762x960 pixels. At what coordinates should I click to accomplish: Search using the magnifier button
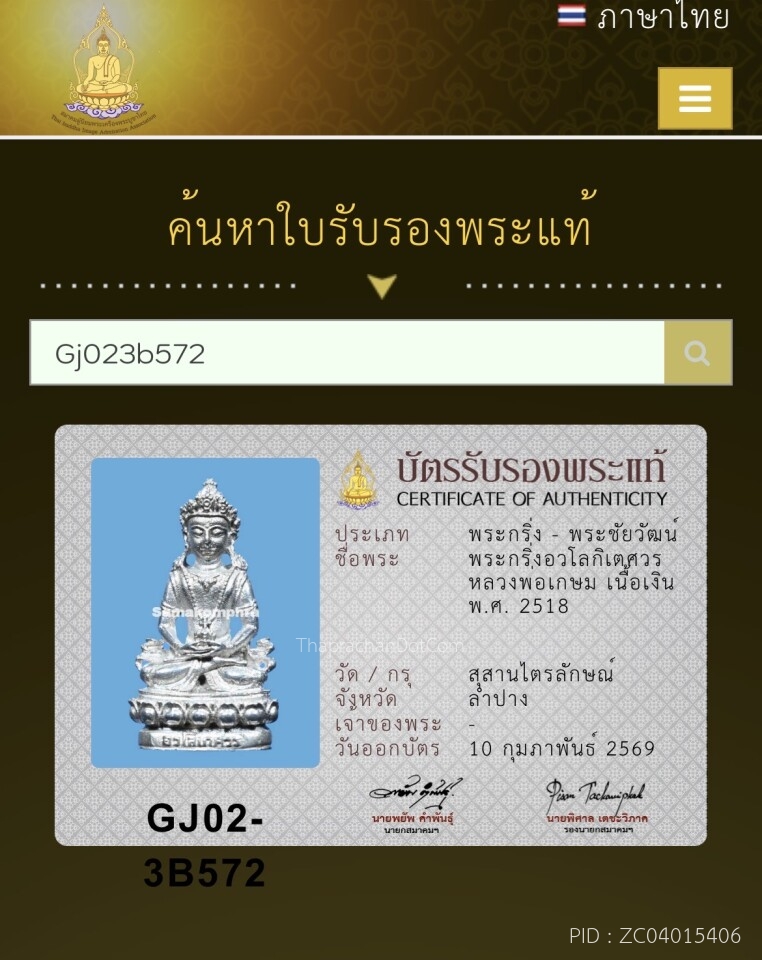(698, 353)
